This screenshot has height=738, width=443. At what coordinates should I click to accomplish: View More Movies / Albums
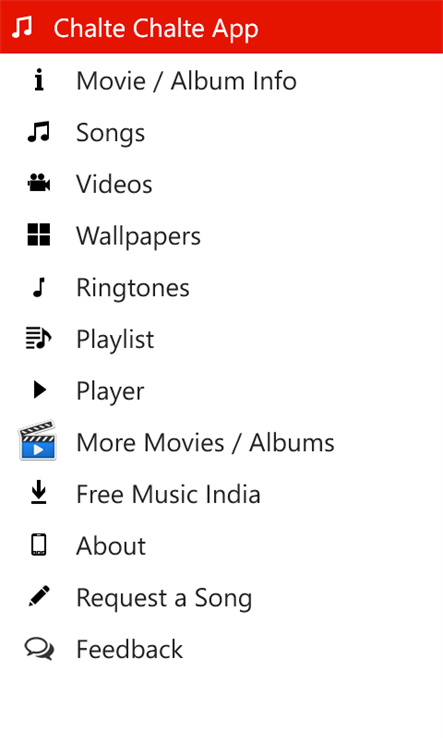221,442
